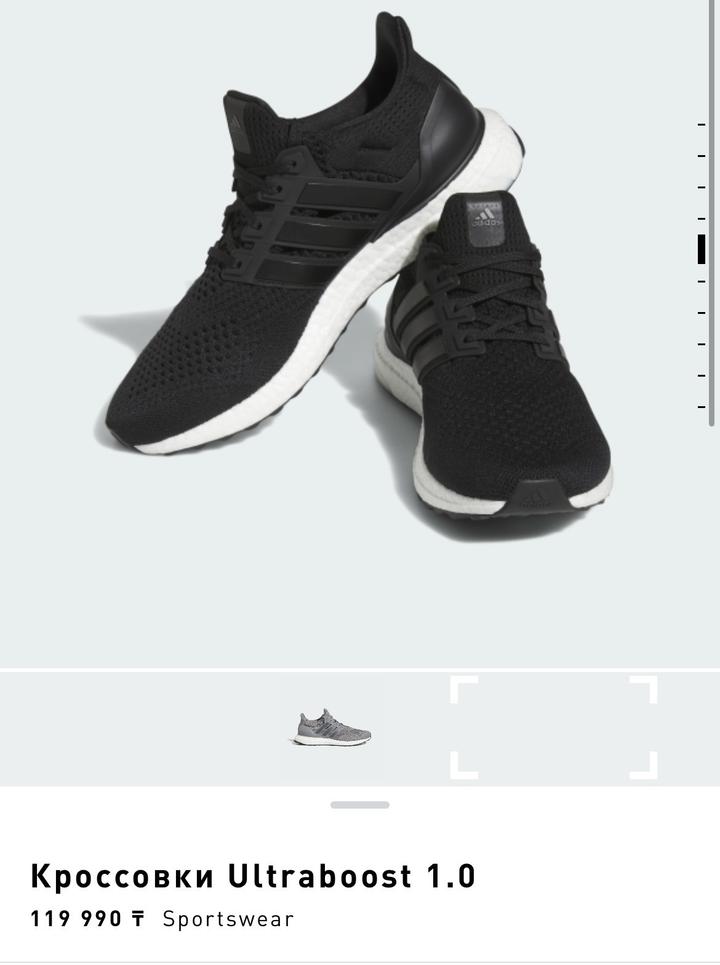Viewport: 720px width, 965px height.
Task: Tap the highlighted gallery page indicator
Action: point(702,249)
